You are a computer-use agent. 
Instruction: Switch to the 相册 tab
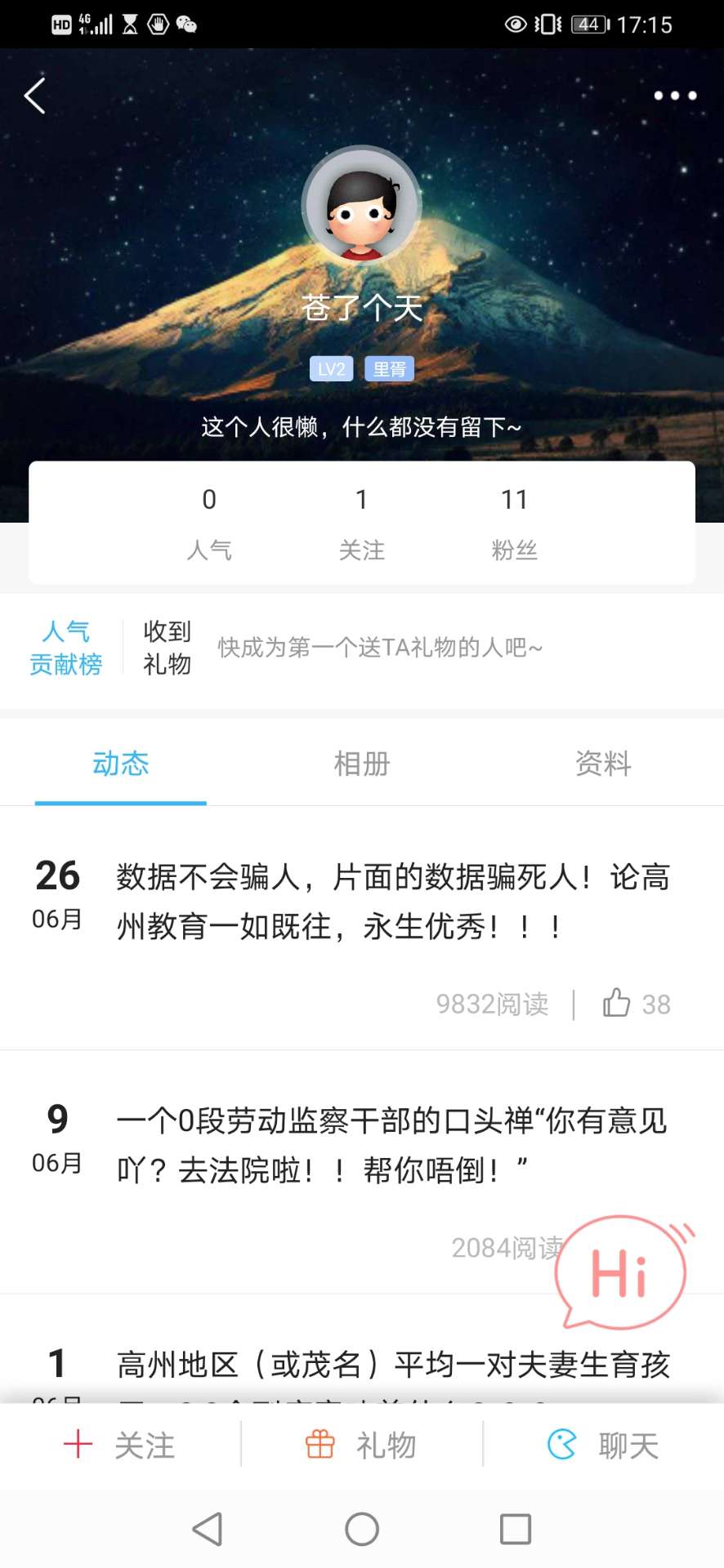[x=361, y=764]
